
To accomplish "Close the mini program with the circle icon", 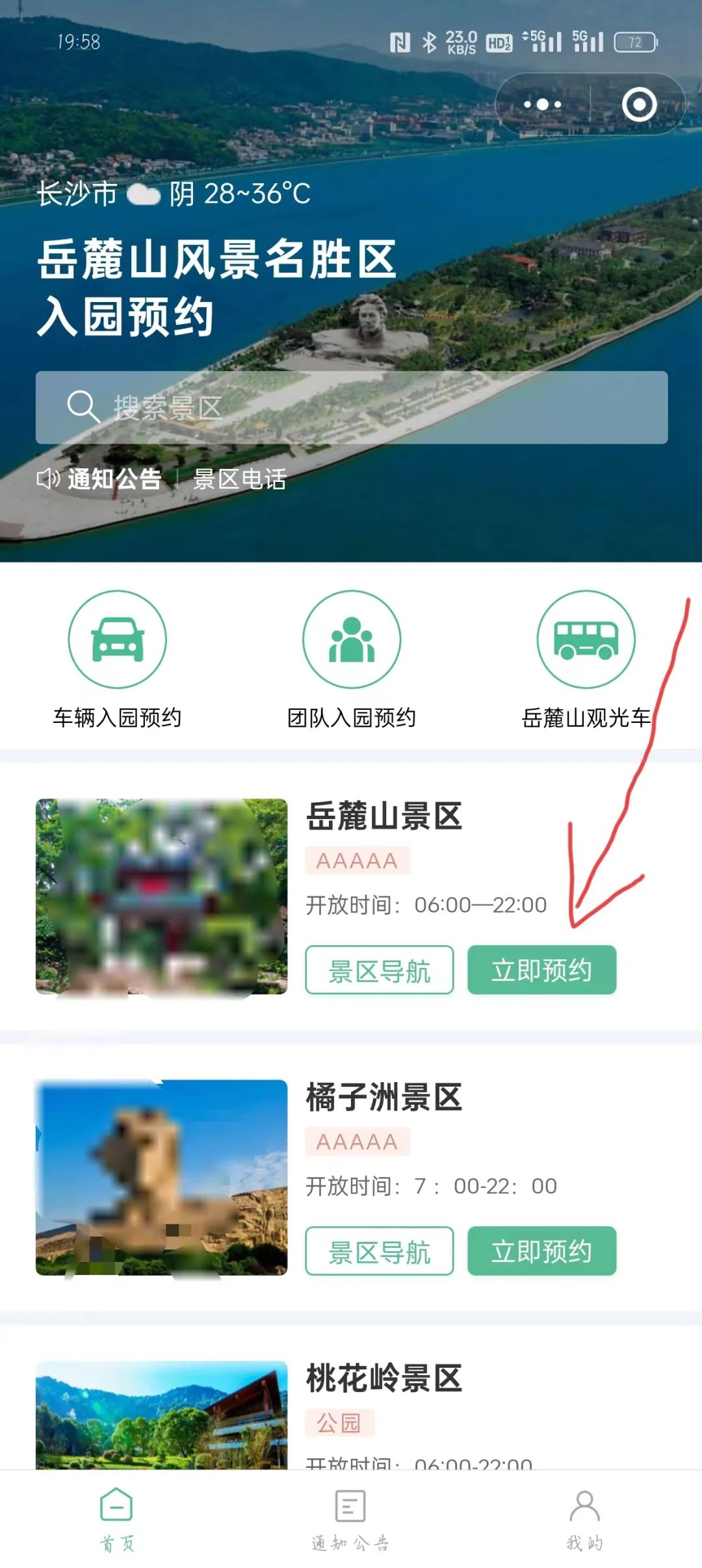I will coord(639,105).
